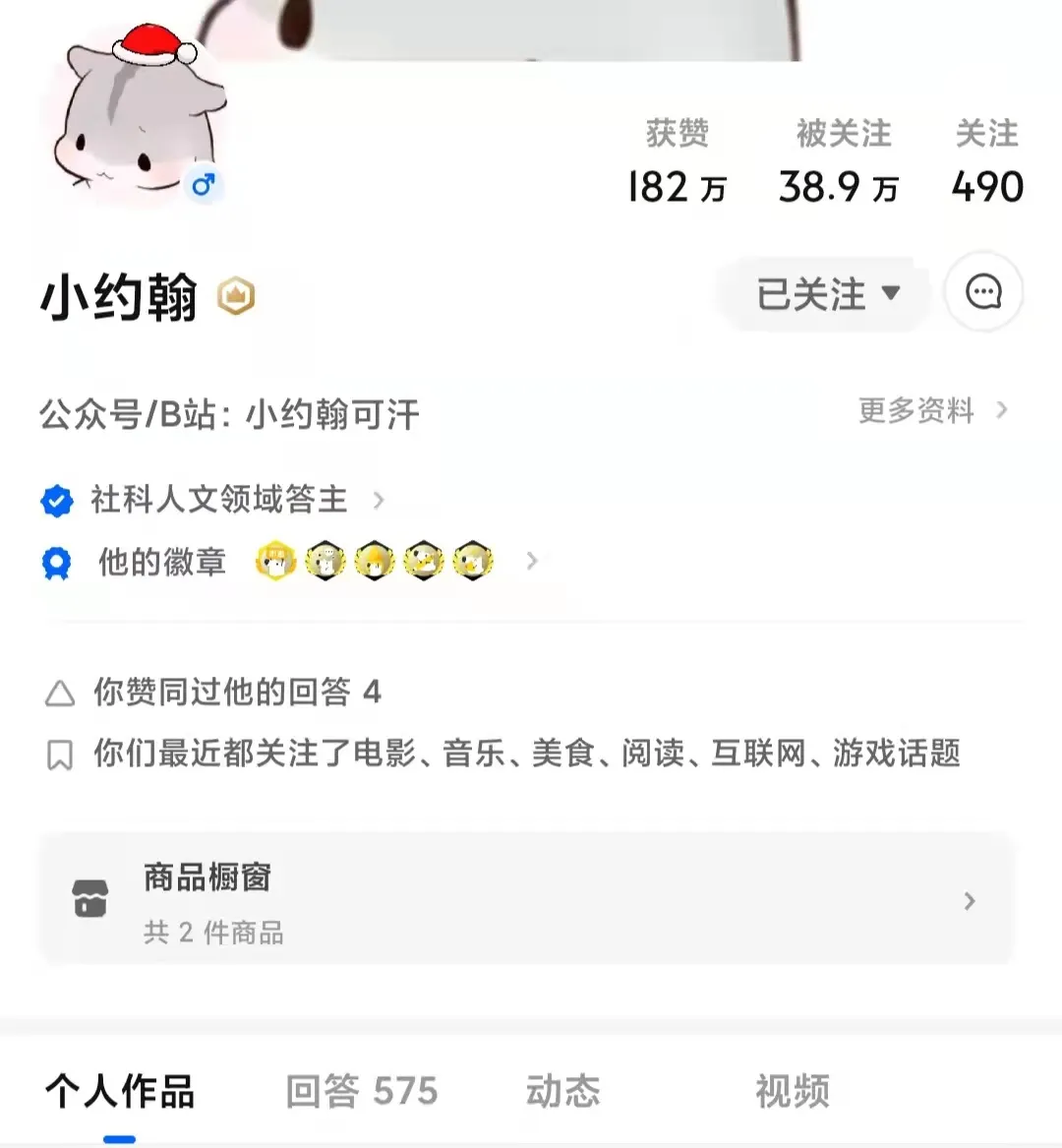This screenshot has width=1062, height=1148.
Task: Tap the gold crown membership badge
Action: tap(236, 296)
